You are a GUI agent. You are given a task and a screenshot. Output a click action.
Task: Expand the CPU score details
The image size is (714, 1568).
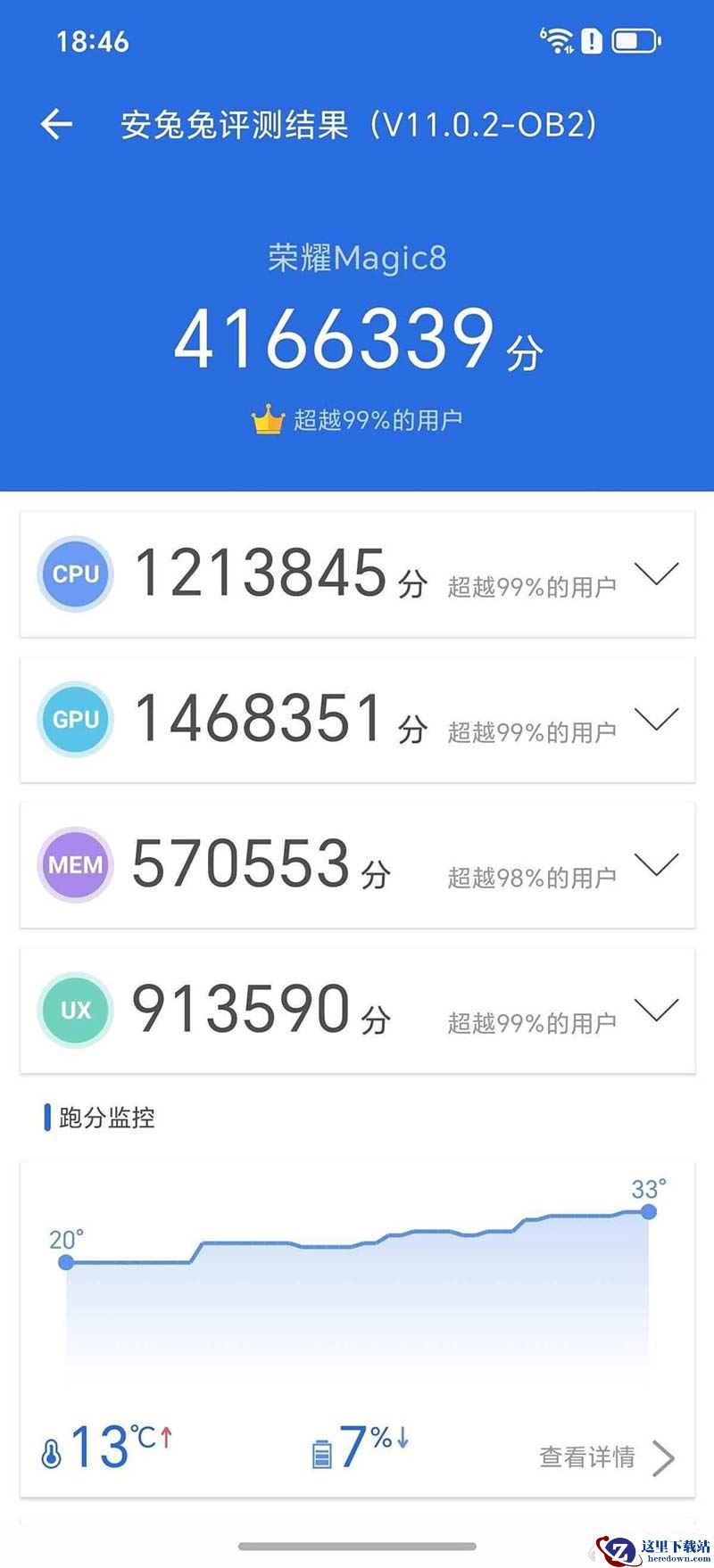[x=656, y=574]
